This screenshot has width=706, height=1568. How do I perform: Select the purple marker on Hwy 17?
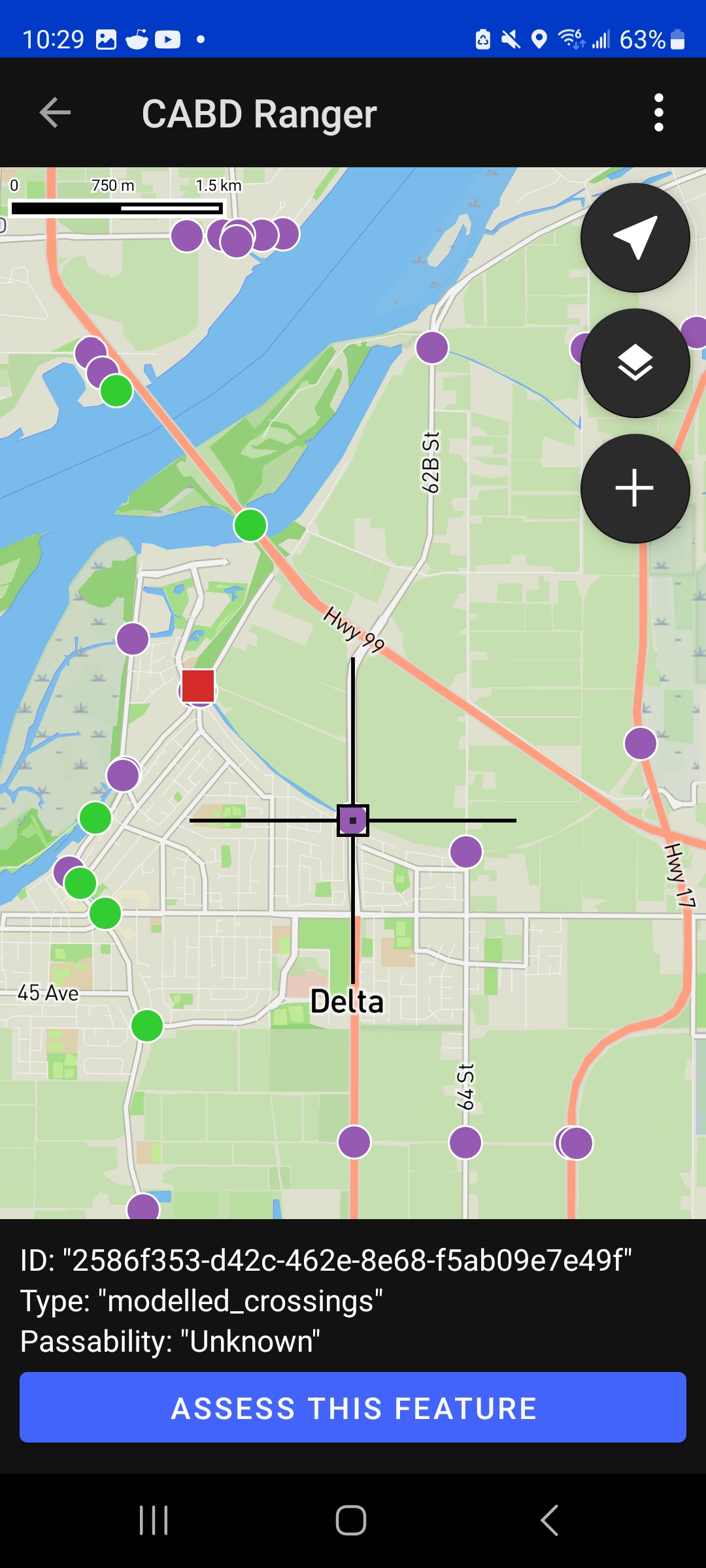click(641, 743)
